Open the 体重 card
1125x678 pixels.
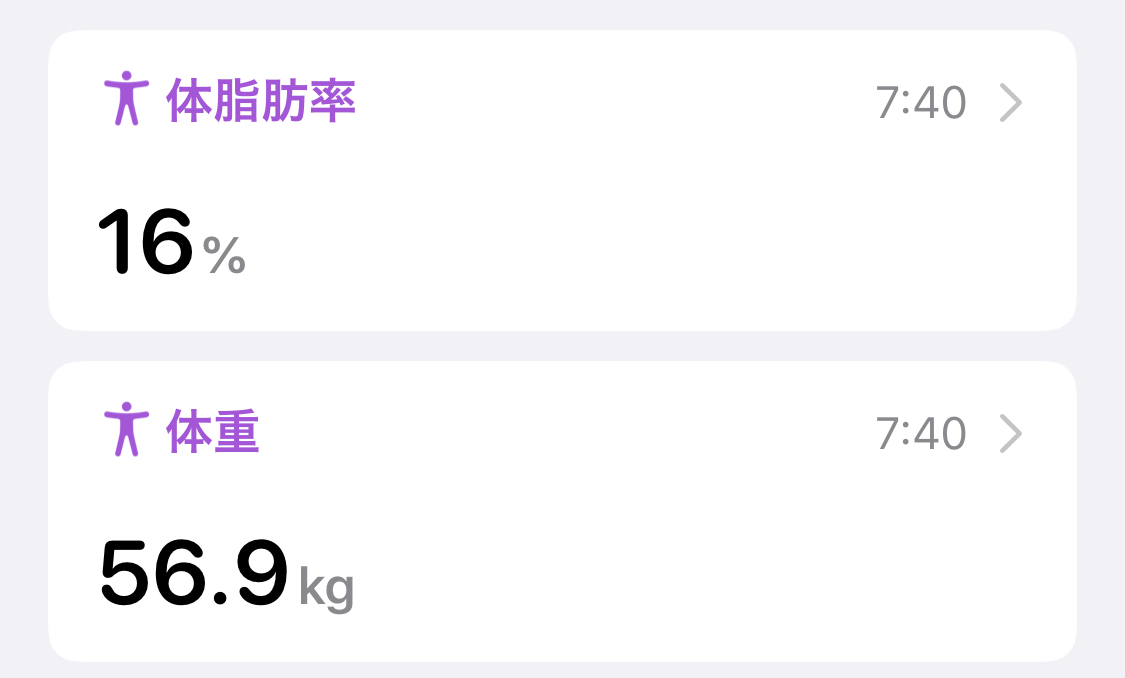coord(562,511)
